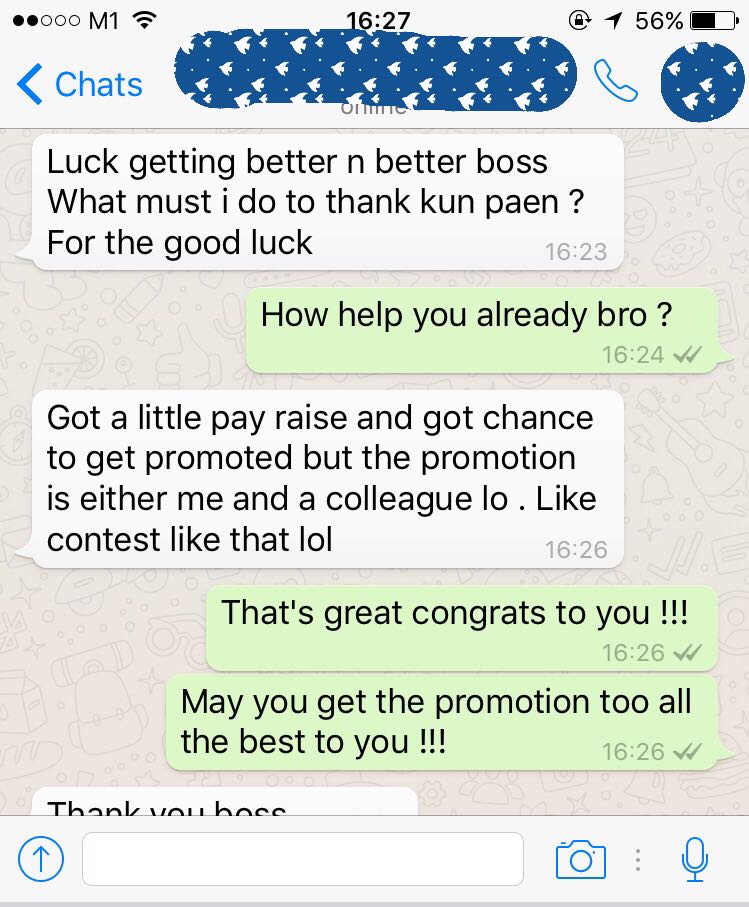Tap the attachment upload arrow icon
749x907 pixels.
(41, 859)
